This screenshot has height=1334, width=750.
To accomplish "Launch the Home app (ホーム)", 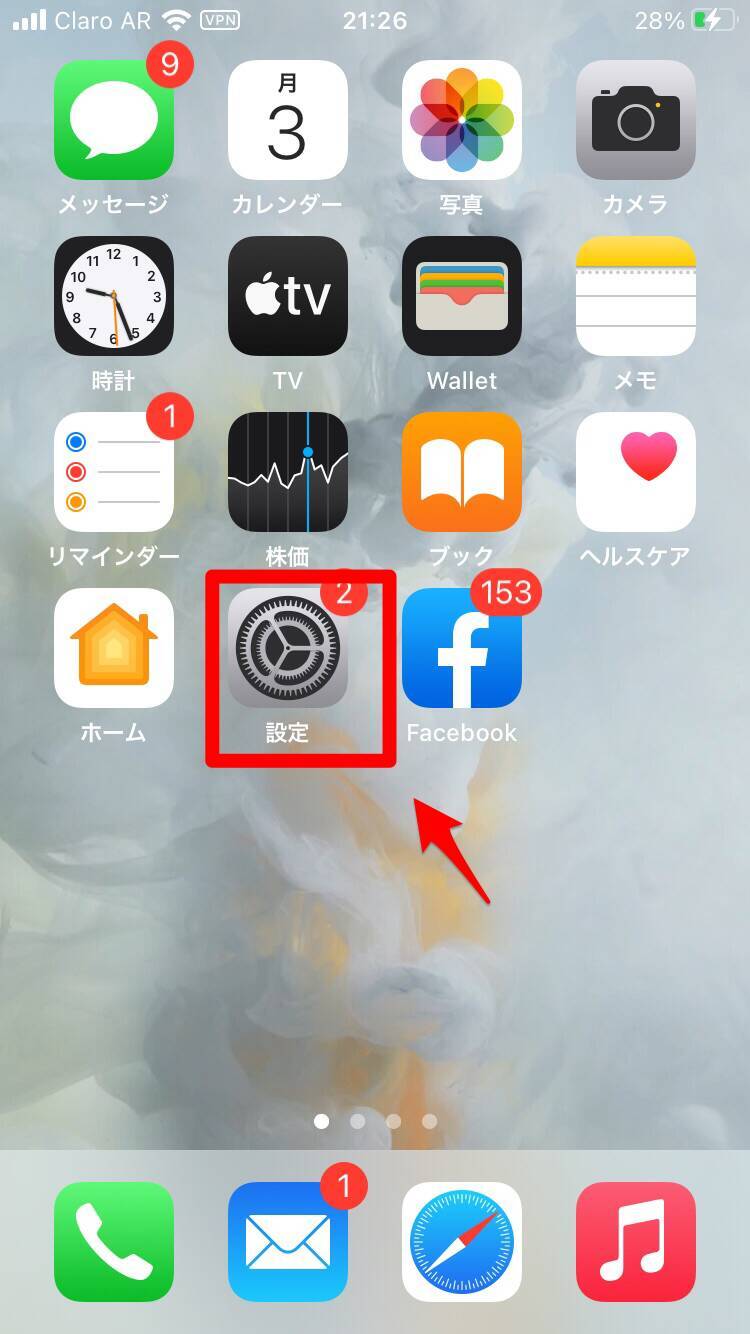I will [x=113, y=648].
